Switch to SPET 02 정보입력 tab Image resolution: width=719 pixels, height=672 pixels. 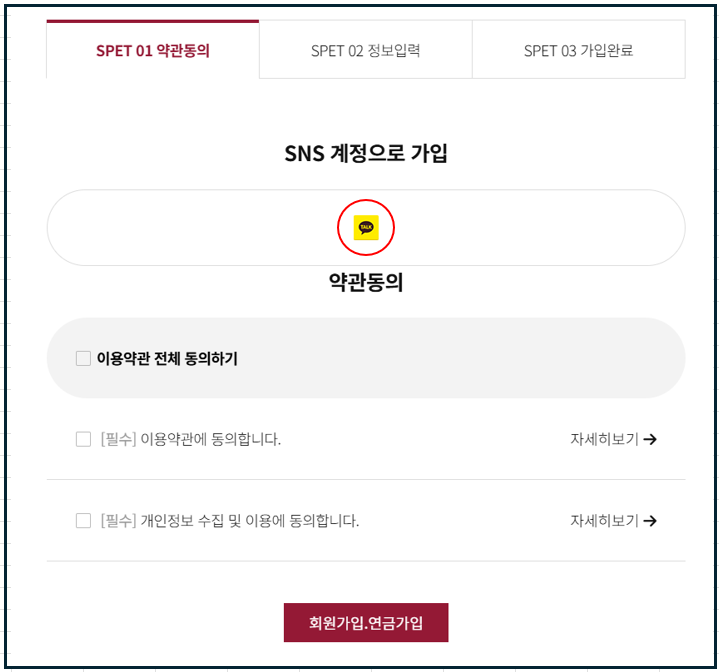click(x=365, y=51)
